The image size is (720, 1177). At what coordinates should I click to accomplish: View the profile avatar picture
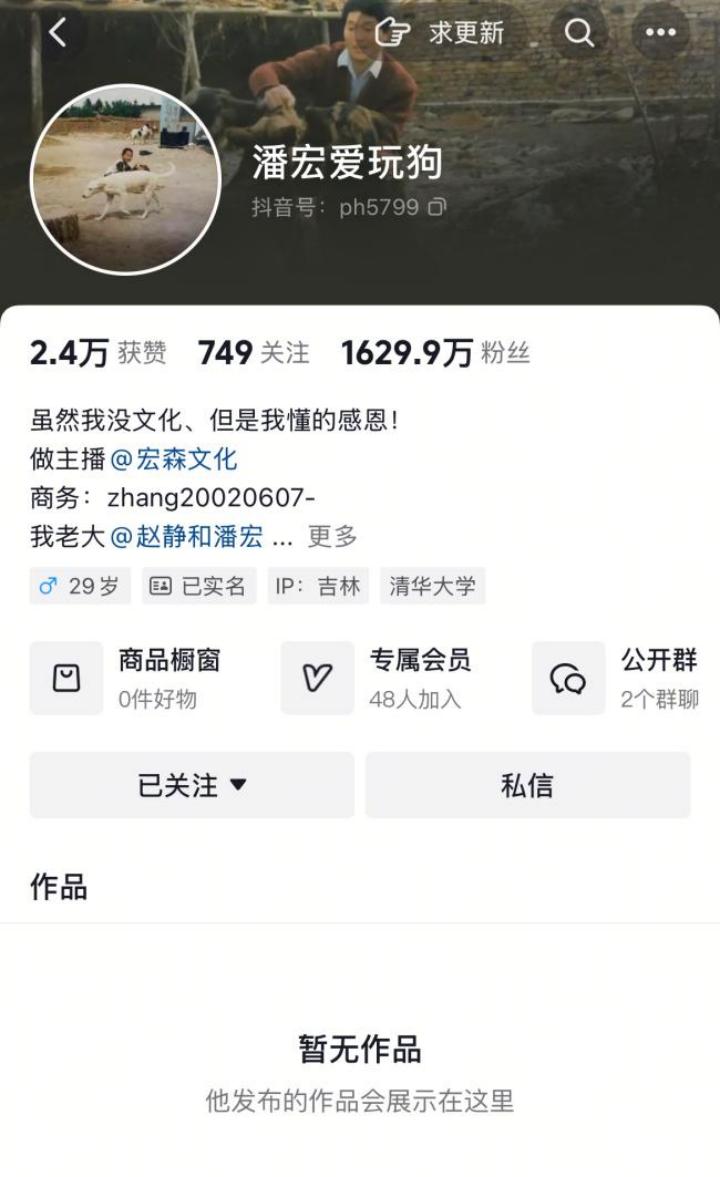click(x=125, y=180)
